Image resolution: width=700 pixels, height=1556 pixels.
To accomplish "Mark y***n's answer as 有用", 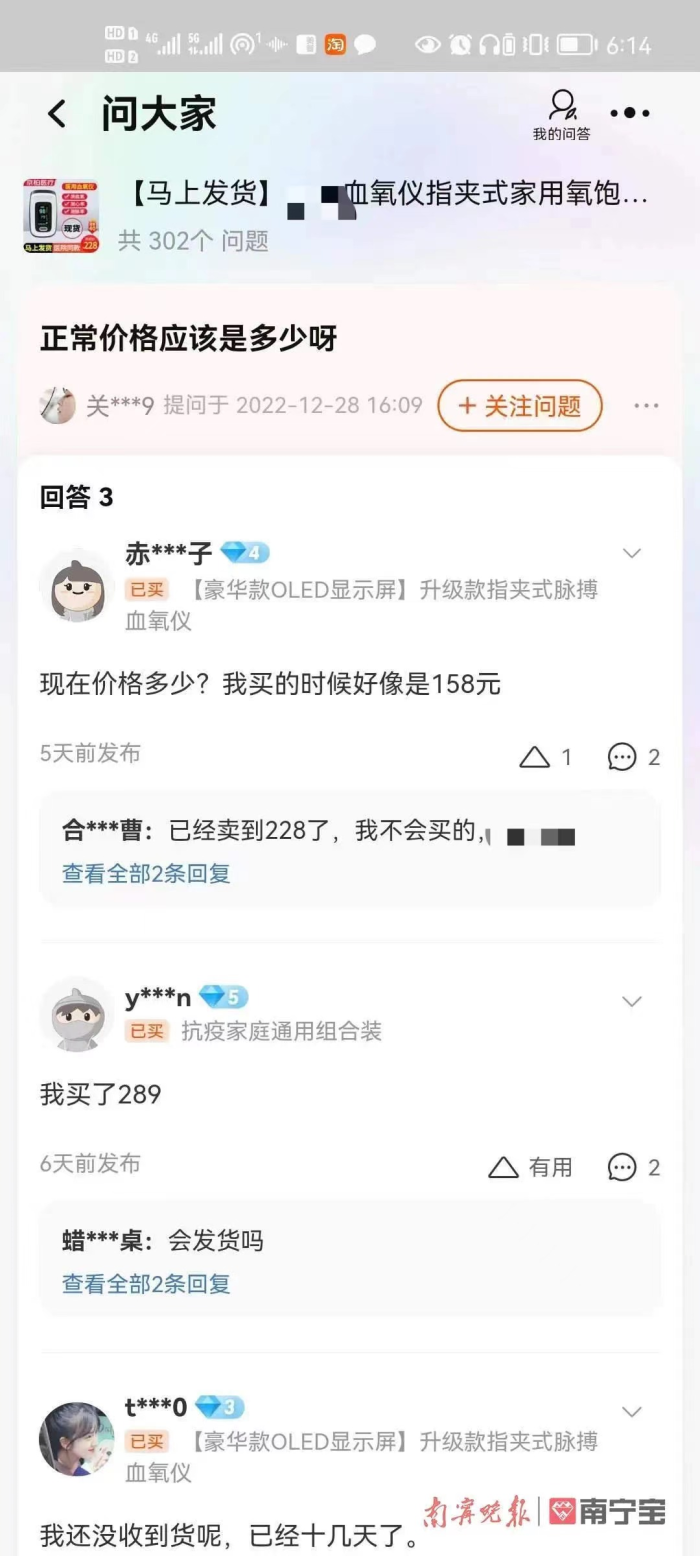I will pyautogui.click(x=530, y=1167).
